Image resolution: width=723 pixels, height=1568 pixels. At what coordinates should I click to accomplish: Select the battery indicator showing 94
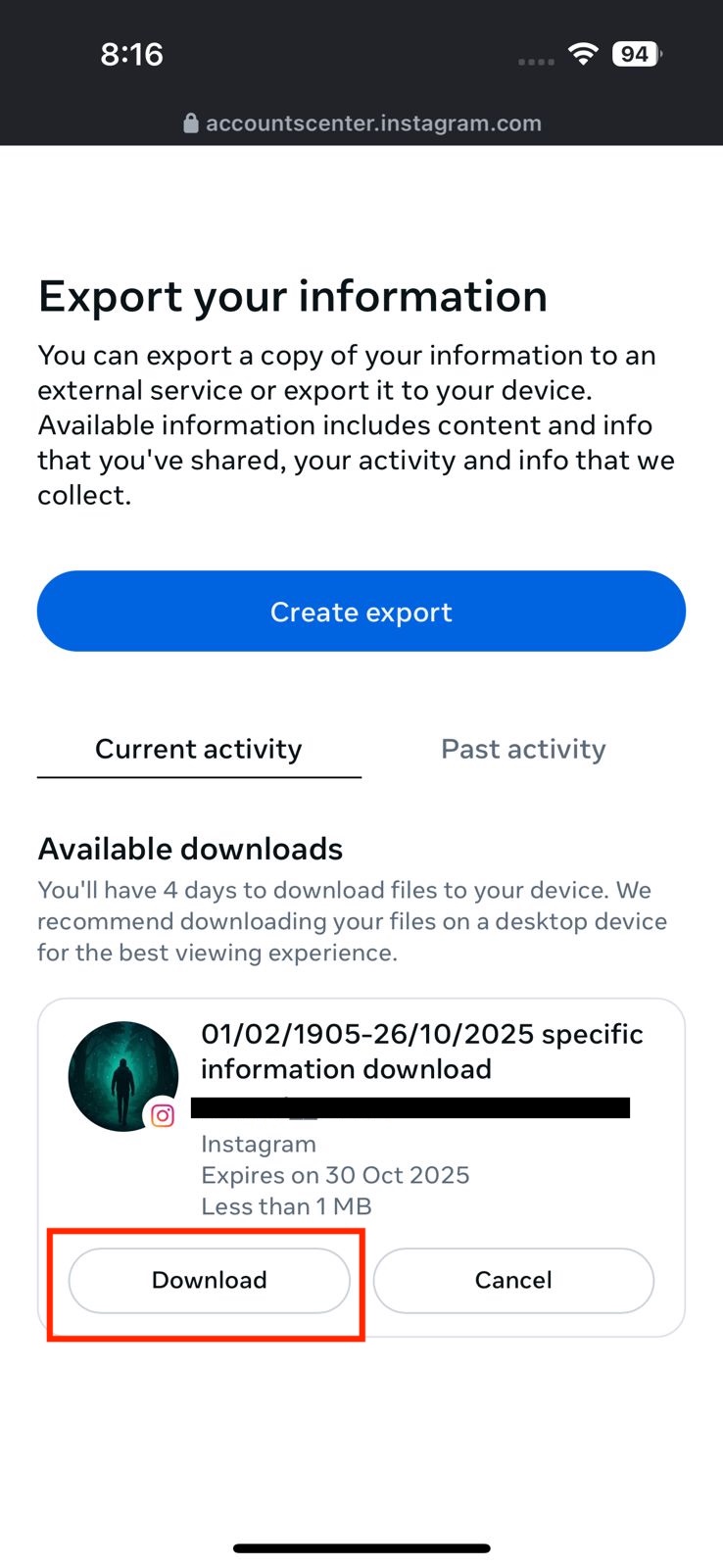634,54
